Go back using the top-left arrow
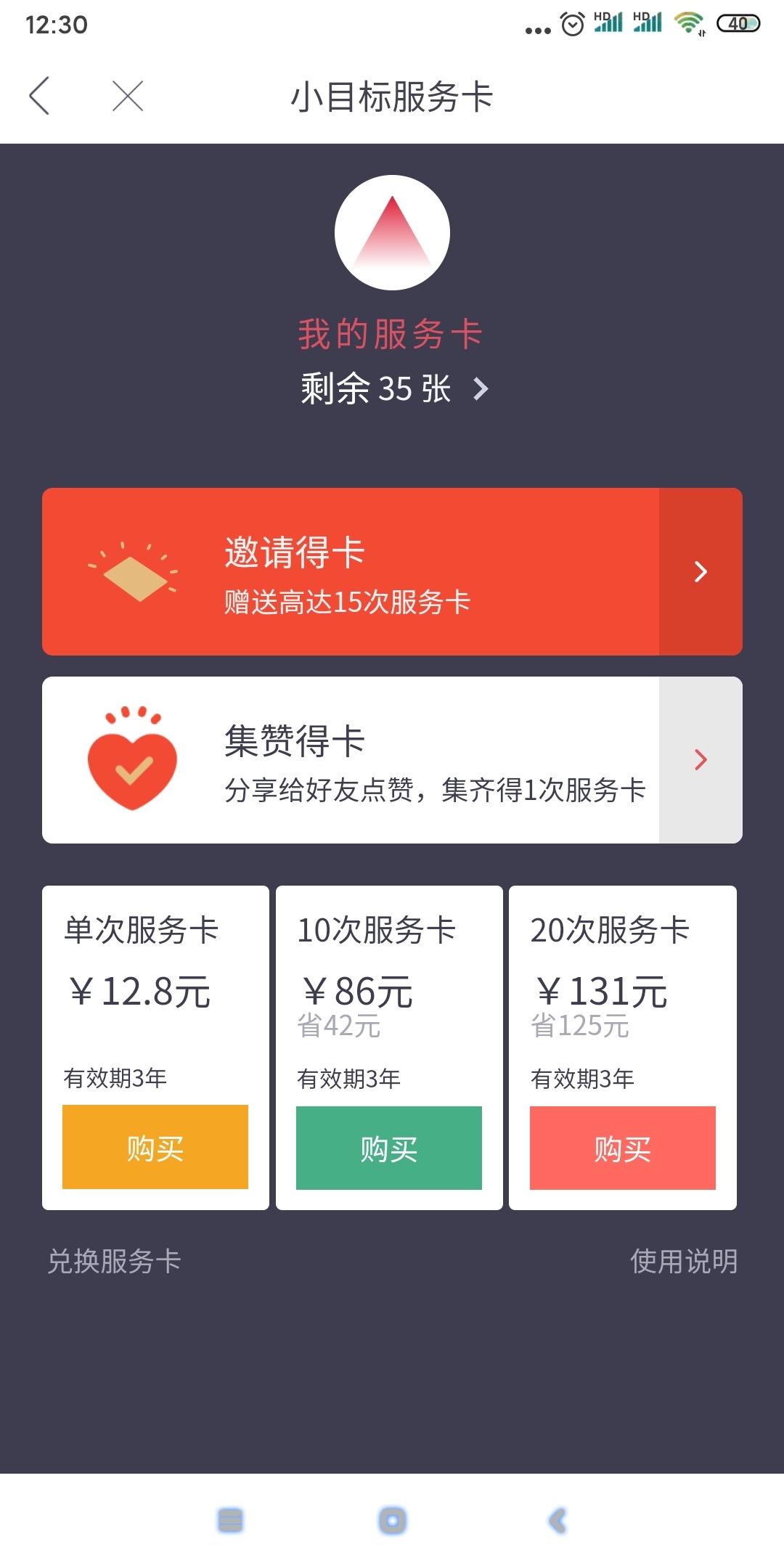The image size is (784, 1568). point(39,96)
